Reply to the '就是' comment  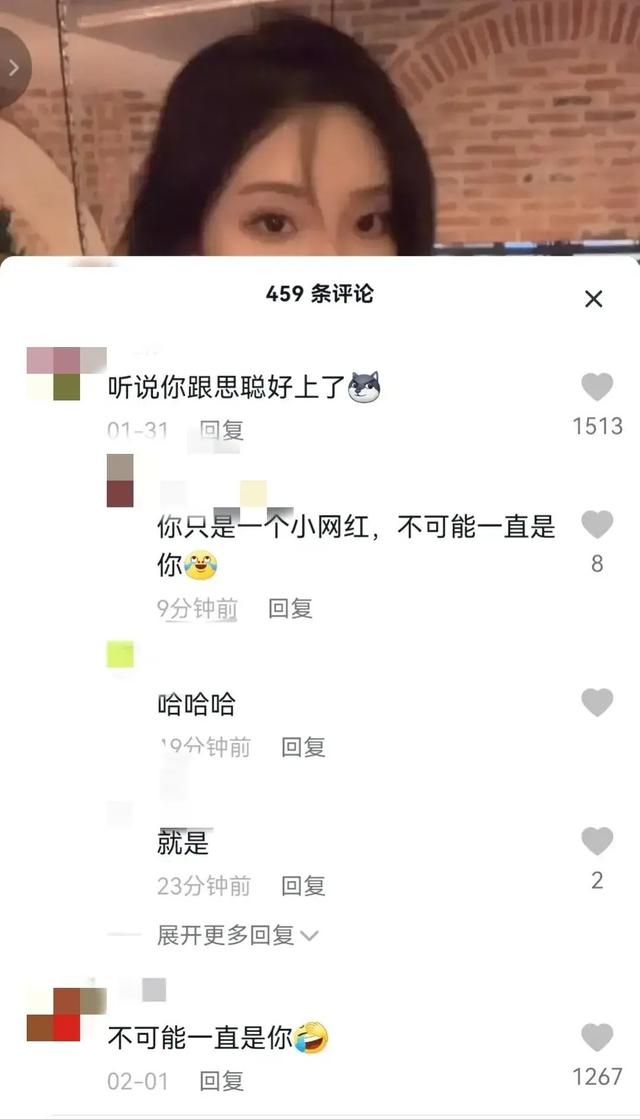pyautogui.click(x=303, y=886)
